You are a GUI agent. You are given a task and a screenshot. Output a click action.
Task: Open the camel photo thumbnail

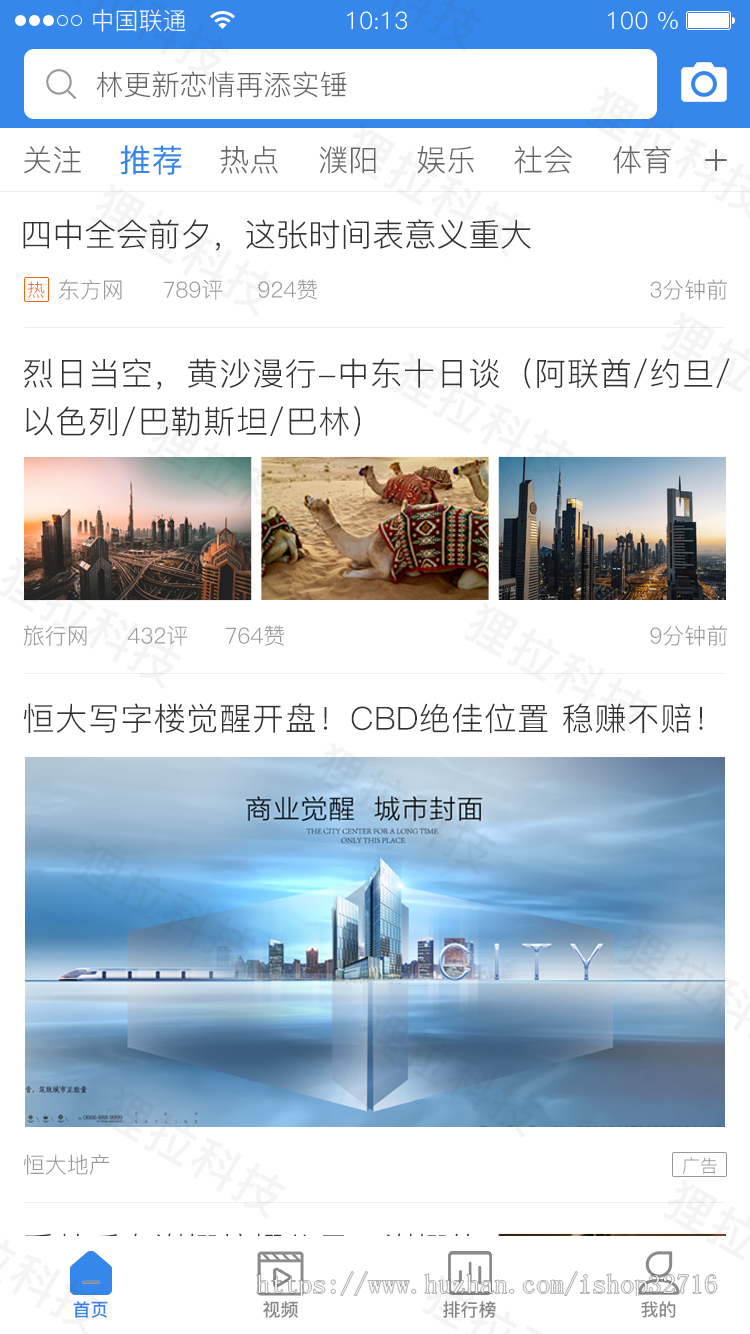coord(374,528)
